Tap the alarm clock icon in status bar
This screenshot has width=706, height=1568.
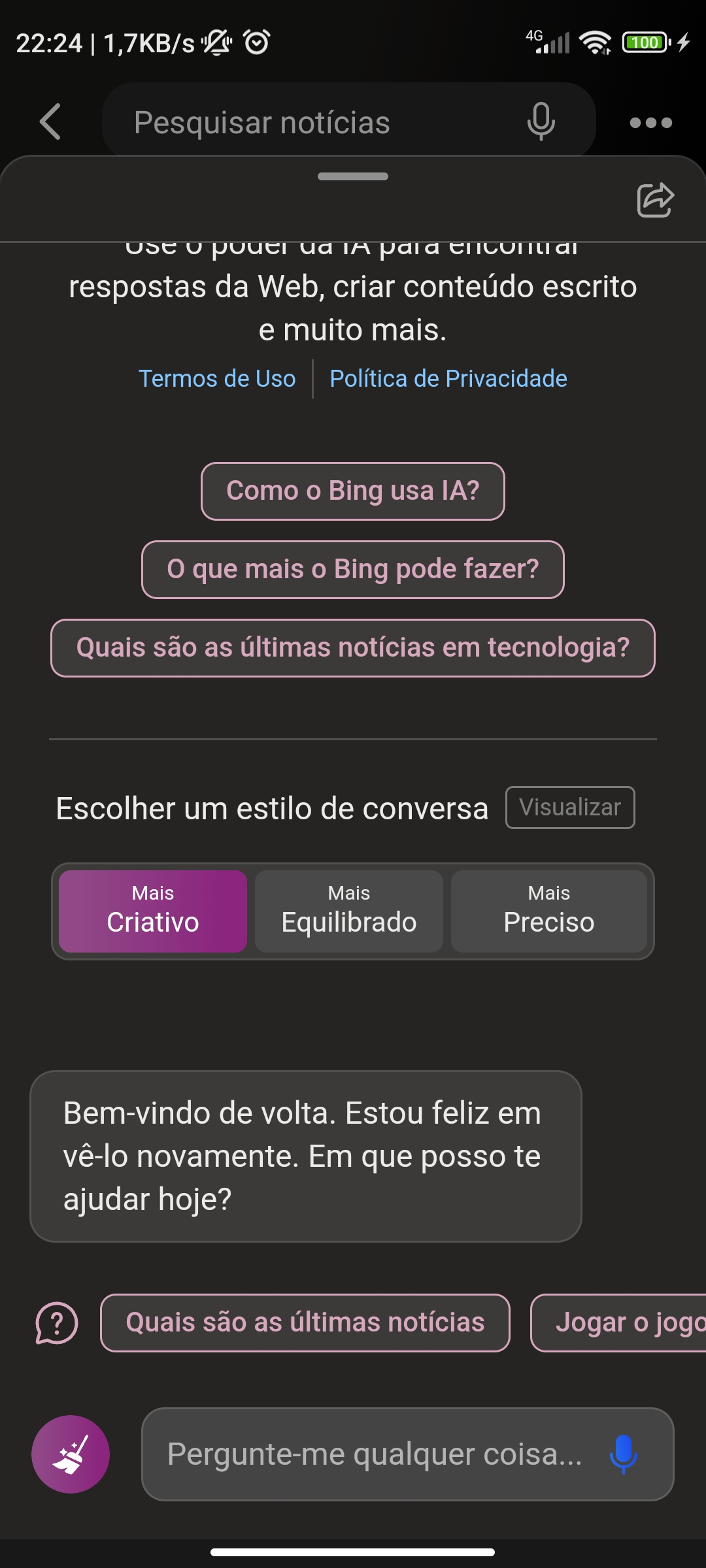tap(256, 43)
